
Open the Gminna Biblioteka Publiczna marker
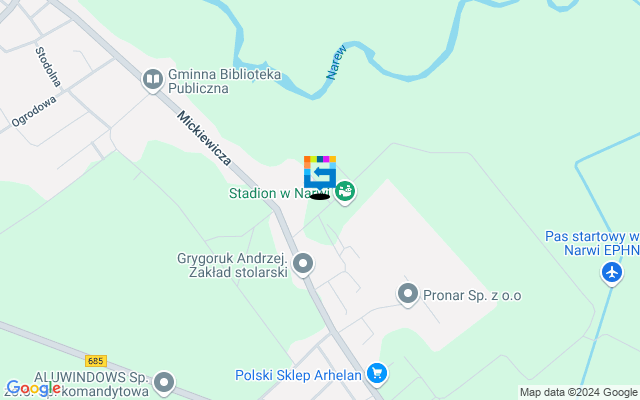[x=153, y=79]
